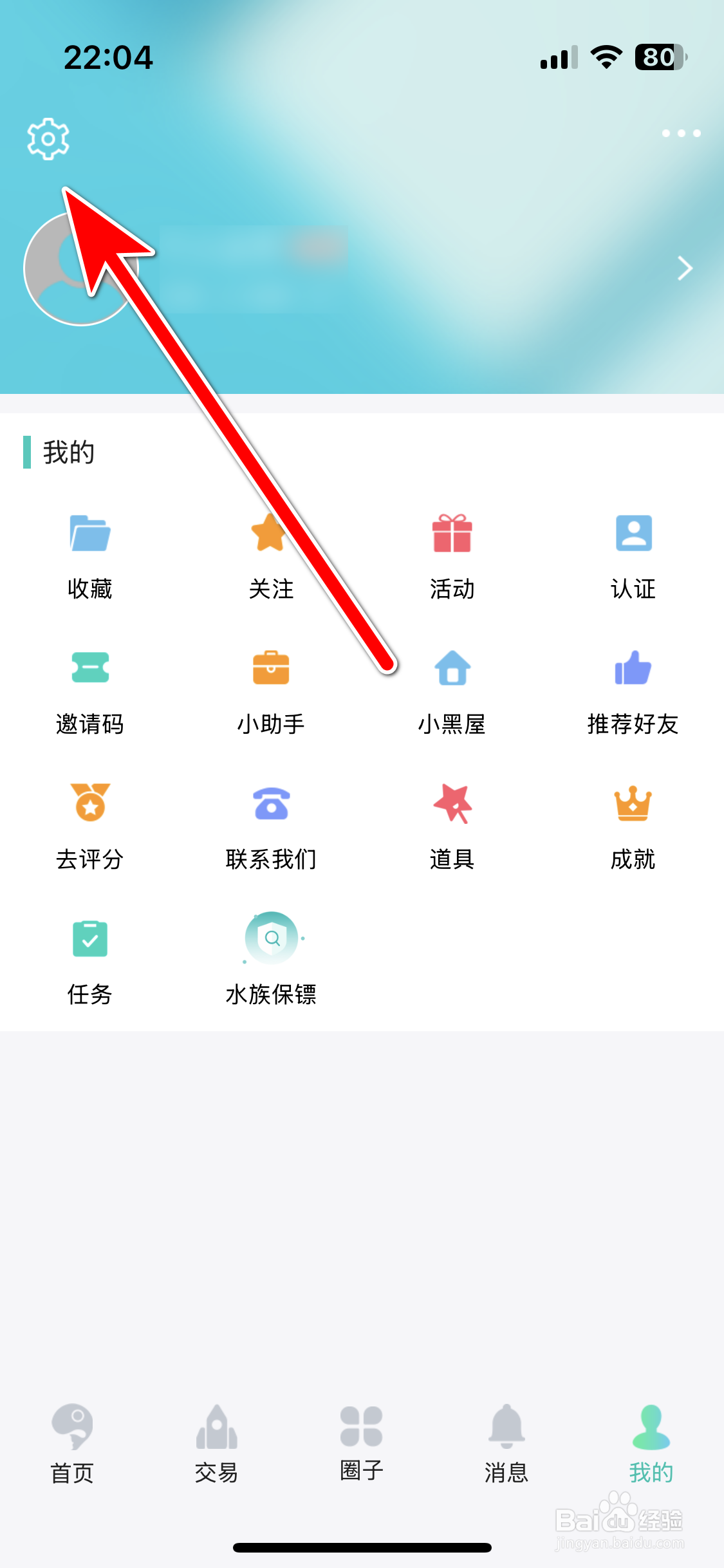
Task: Open the settings gear
Action: (47, 137)
